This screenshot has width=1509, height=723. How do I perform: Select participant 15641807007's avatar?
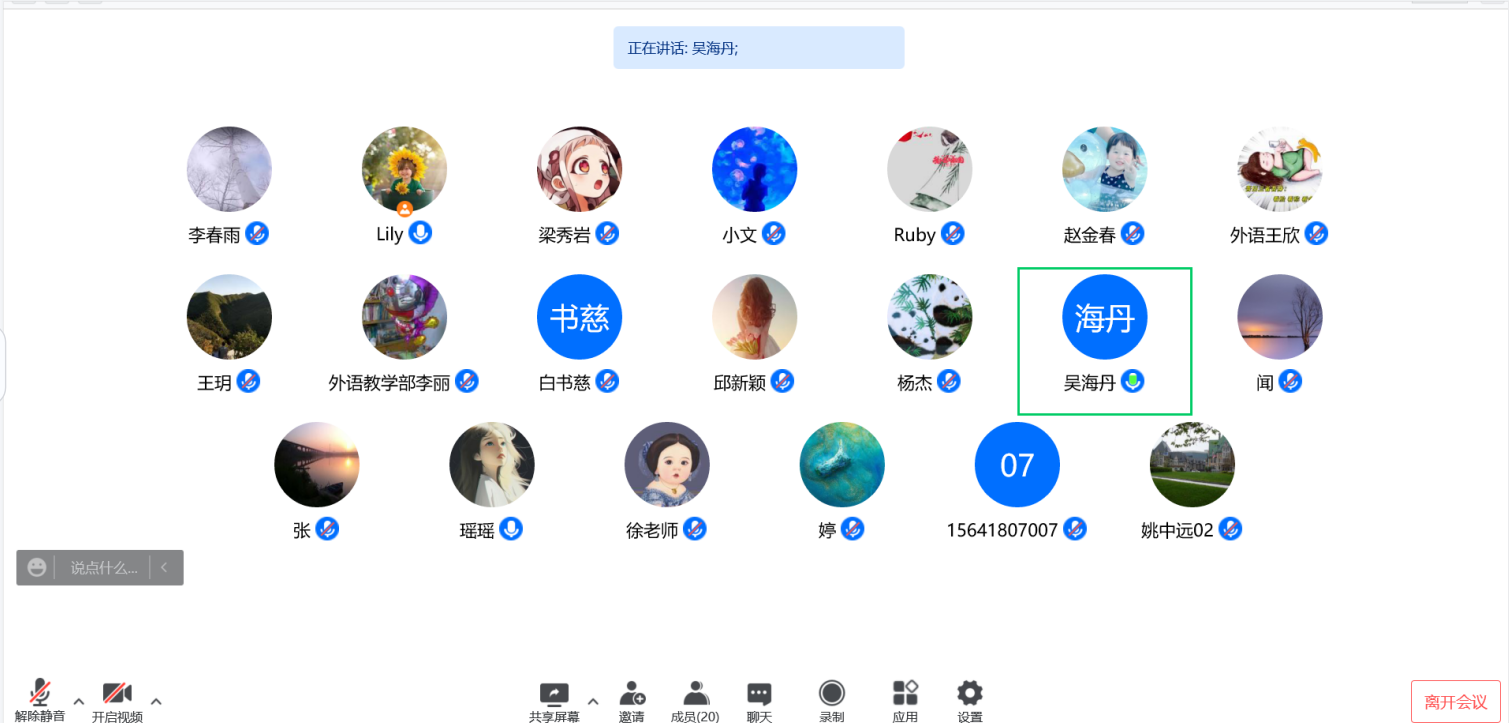click(x=1017, y=465)
